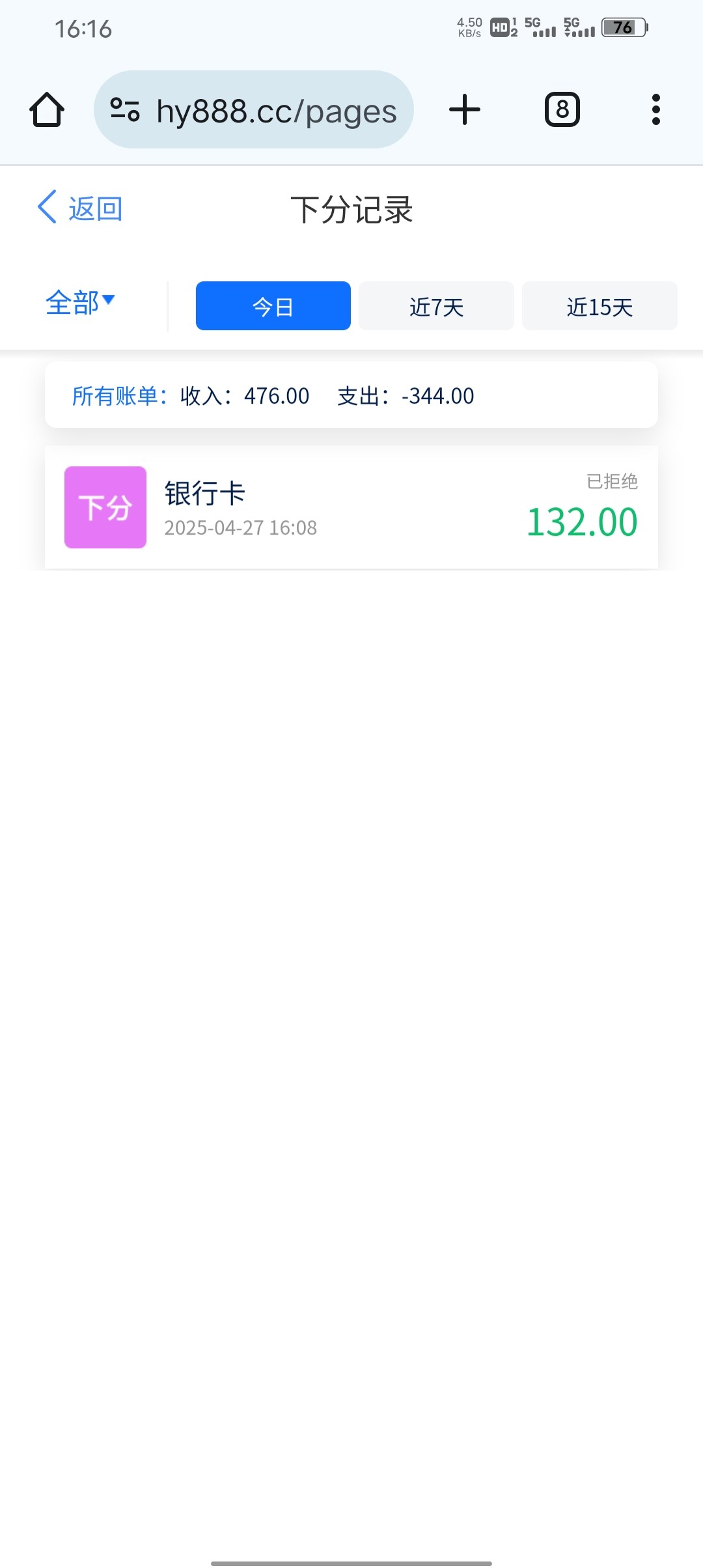This screenshot has width=703, height=1568.
Task: Open the 银行卡 132.00 withdrawal record
Action: point(351,507)
